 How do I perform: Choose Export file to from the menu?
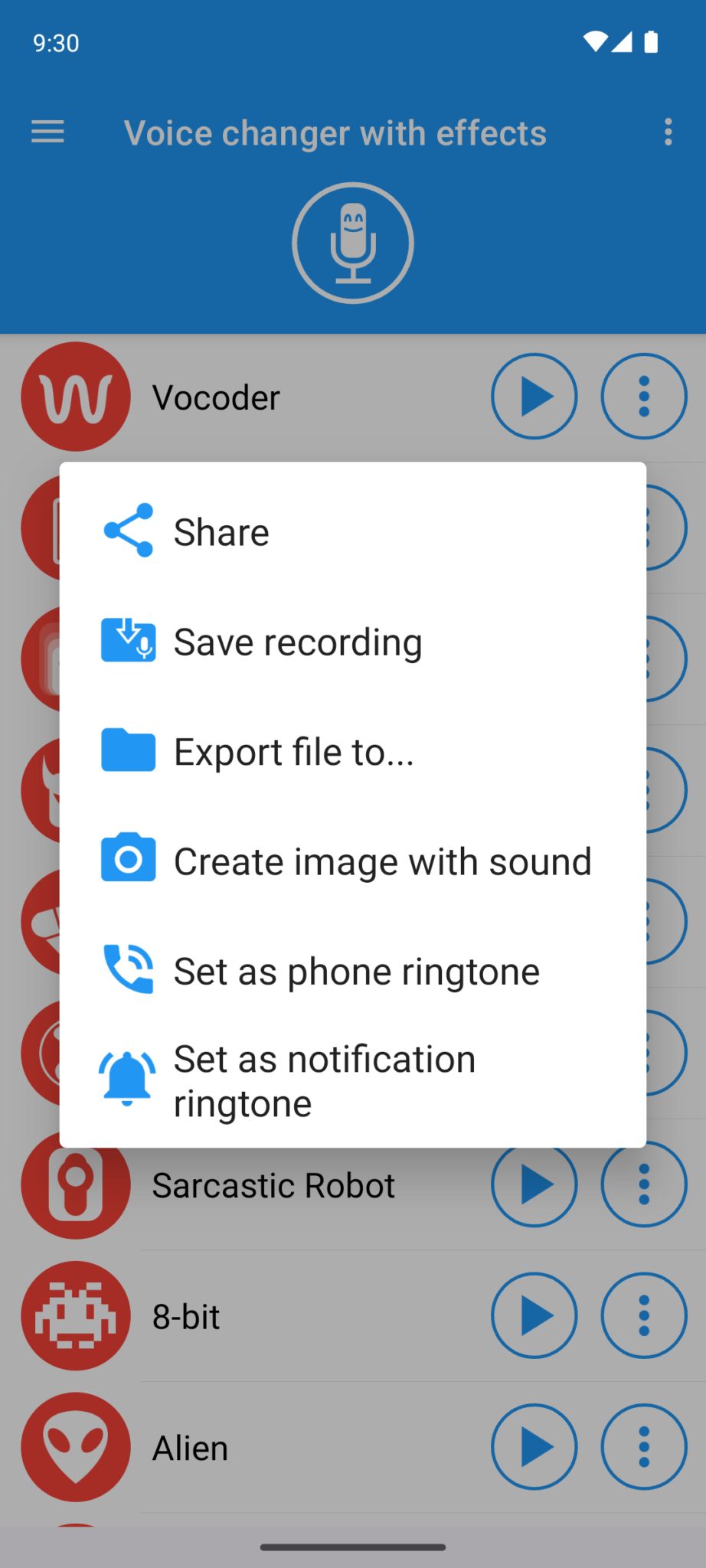click(294, 750)
